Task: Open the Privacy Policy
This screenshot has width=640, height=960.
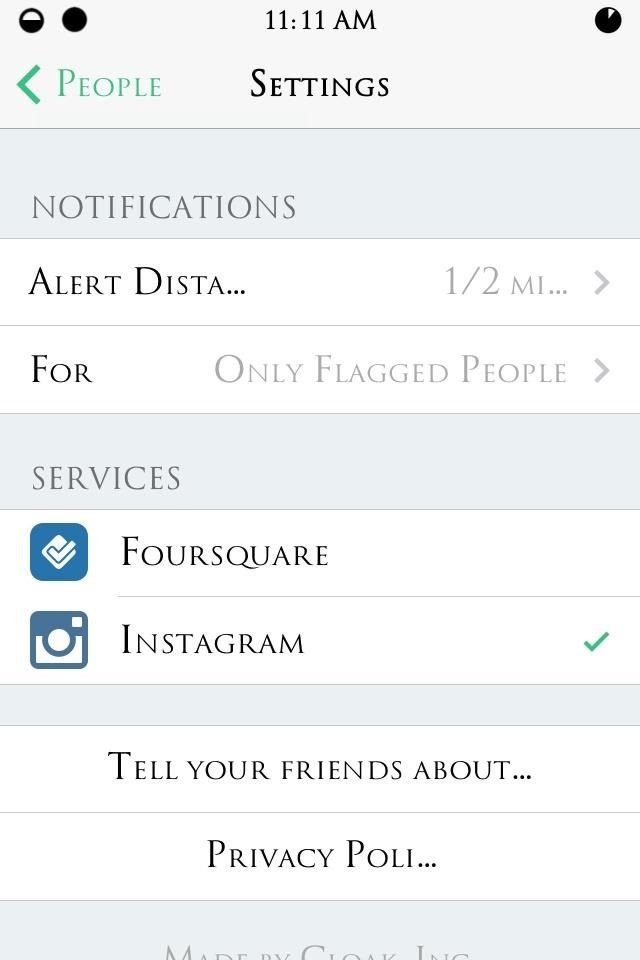Action: pos(320,856)
